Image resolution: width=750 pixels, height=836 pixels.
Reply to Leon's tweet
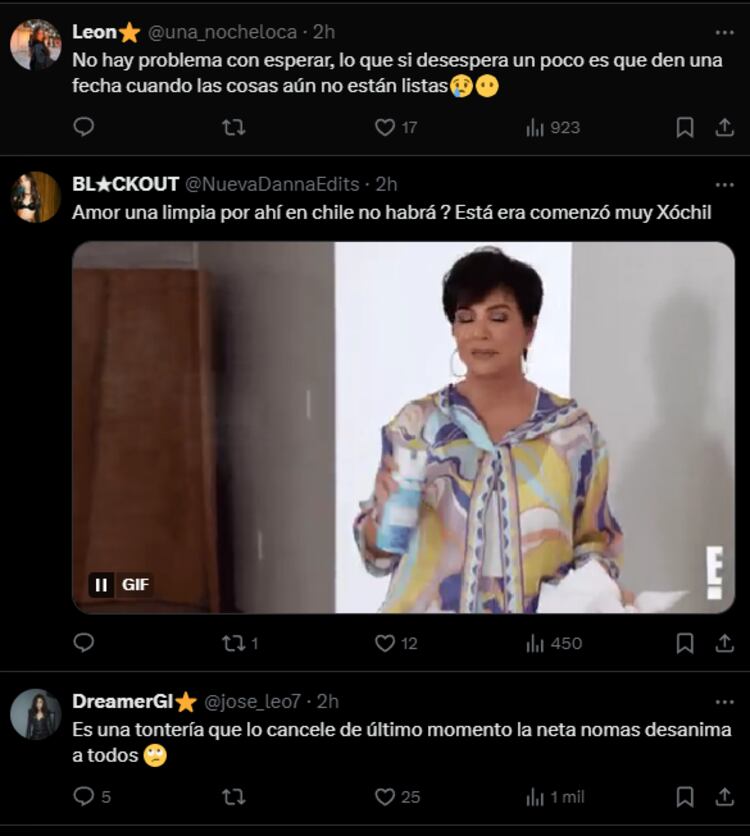(84, 127)
